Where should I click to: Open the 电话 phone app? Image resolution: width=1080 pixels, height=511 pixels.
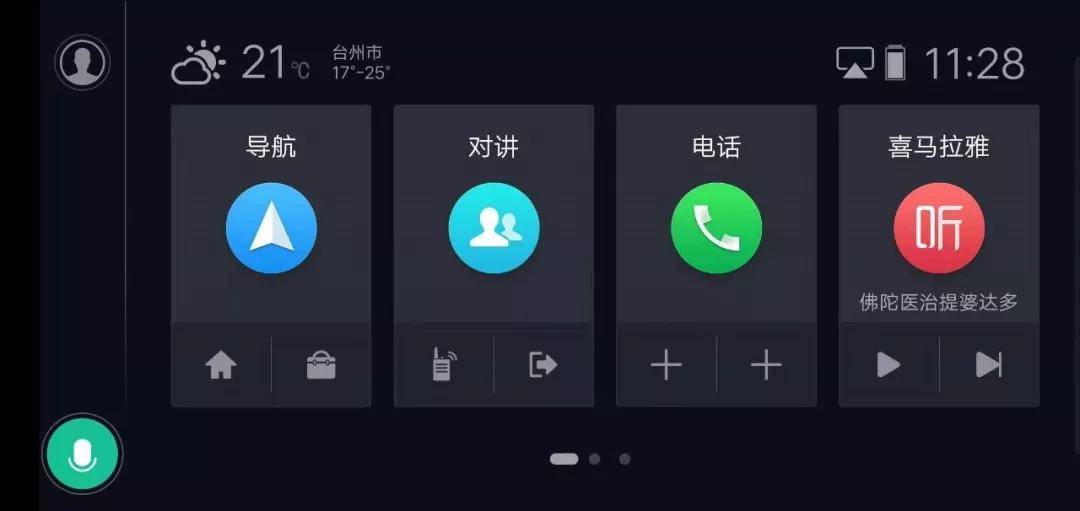[x=716, y=228]
